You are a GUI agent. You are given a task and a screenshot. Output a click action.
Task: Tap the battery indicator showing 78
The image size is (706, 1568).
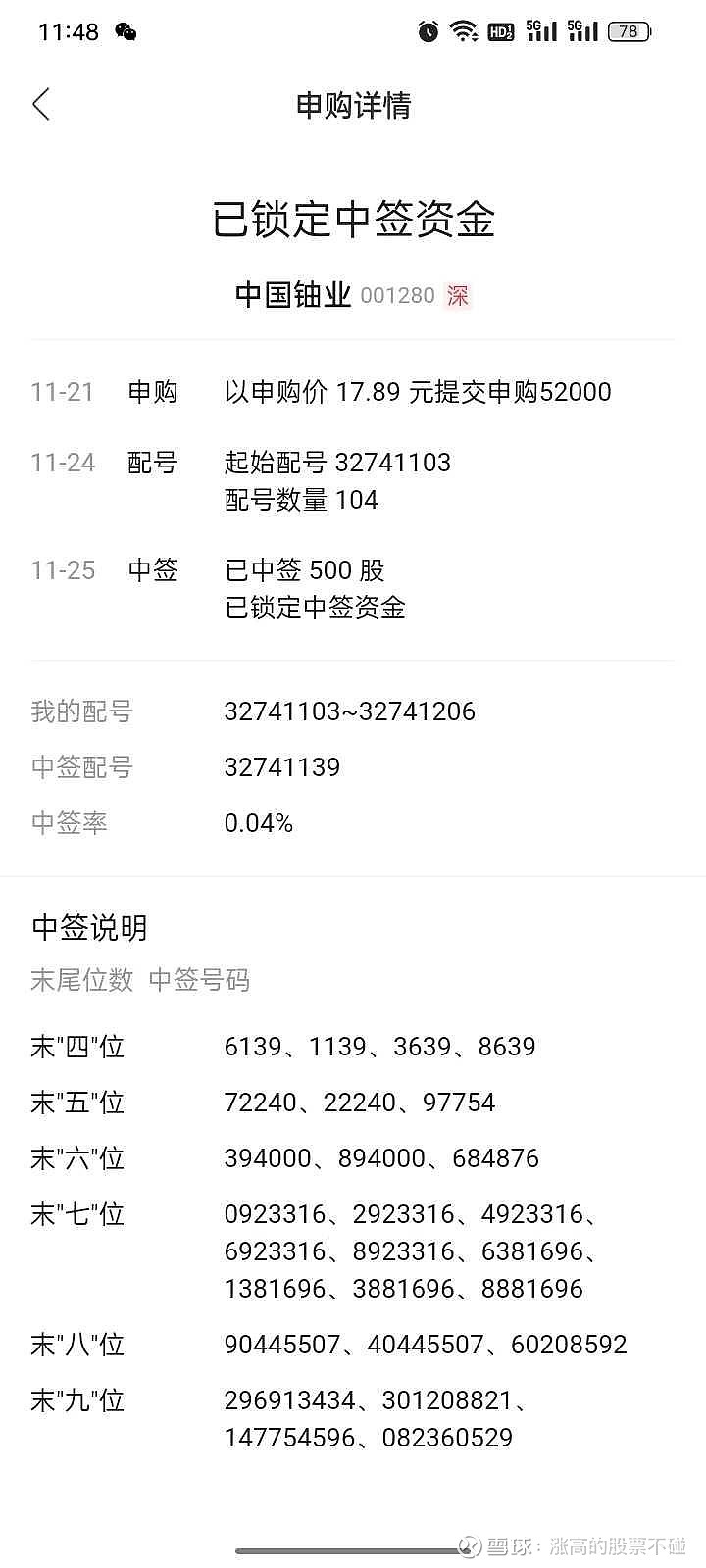629,31
